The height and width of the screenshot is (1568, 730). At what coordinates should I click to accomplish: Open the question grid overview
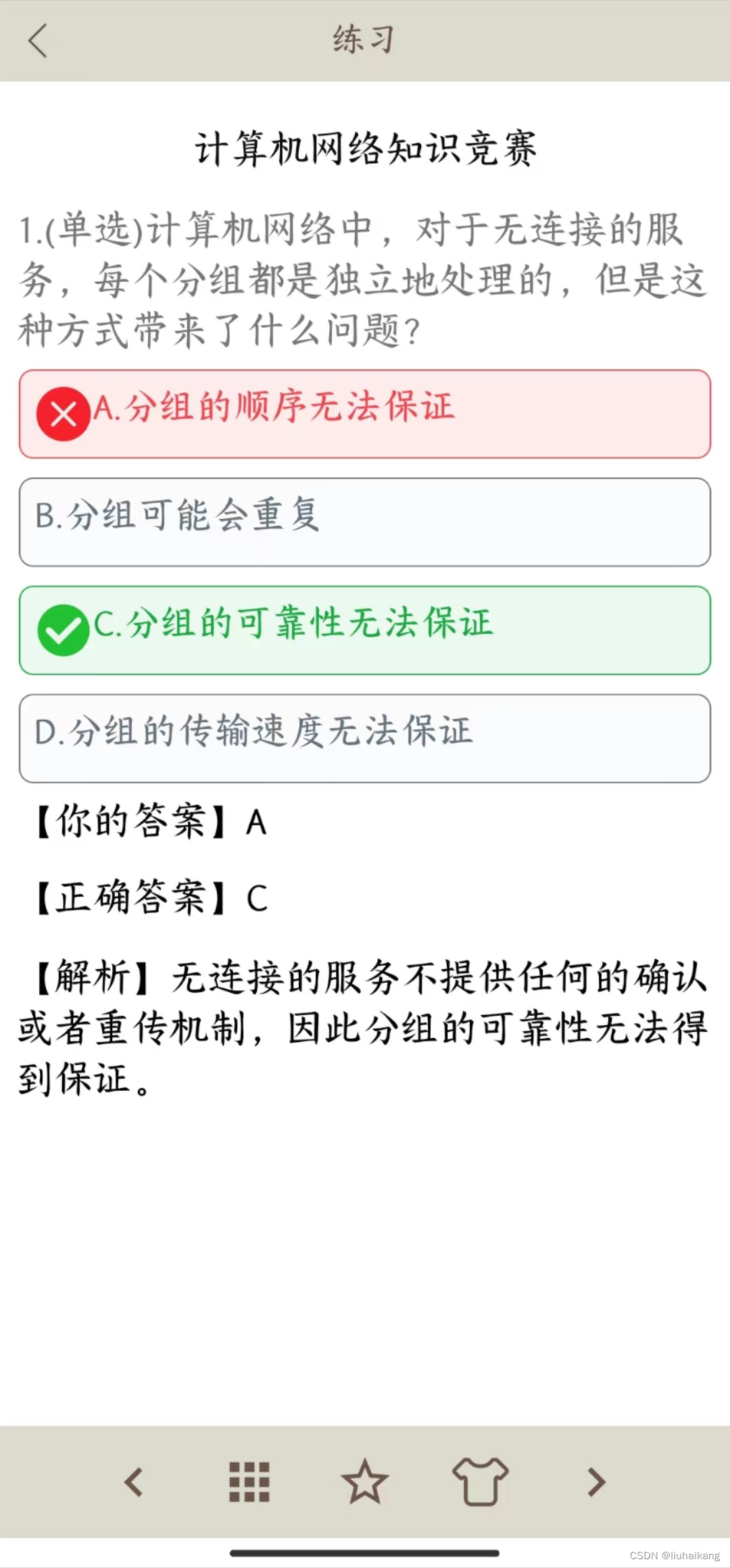(249, 1481)
